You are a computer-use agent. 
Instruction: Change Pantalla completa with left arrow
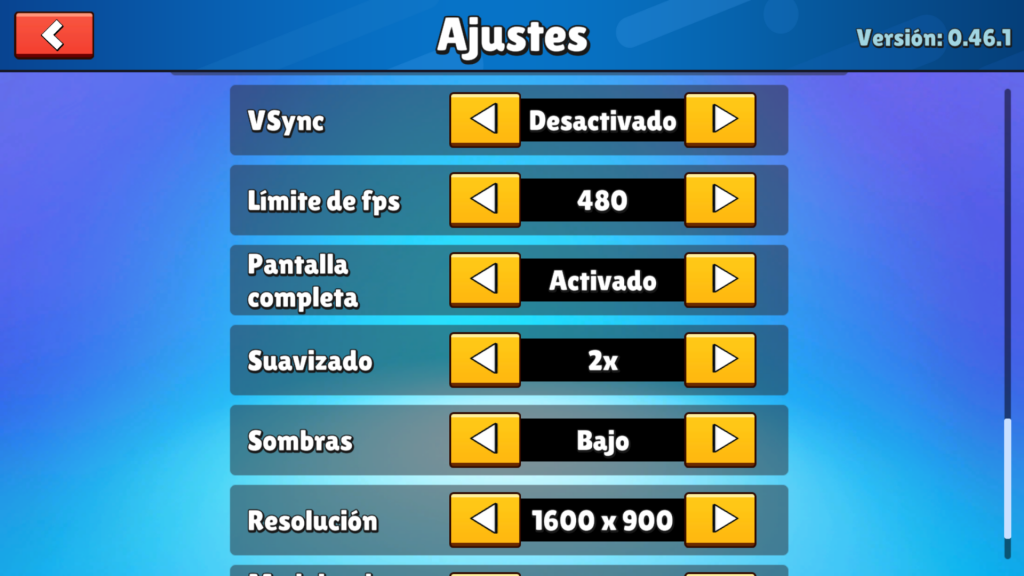[x=485, y=280]
